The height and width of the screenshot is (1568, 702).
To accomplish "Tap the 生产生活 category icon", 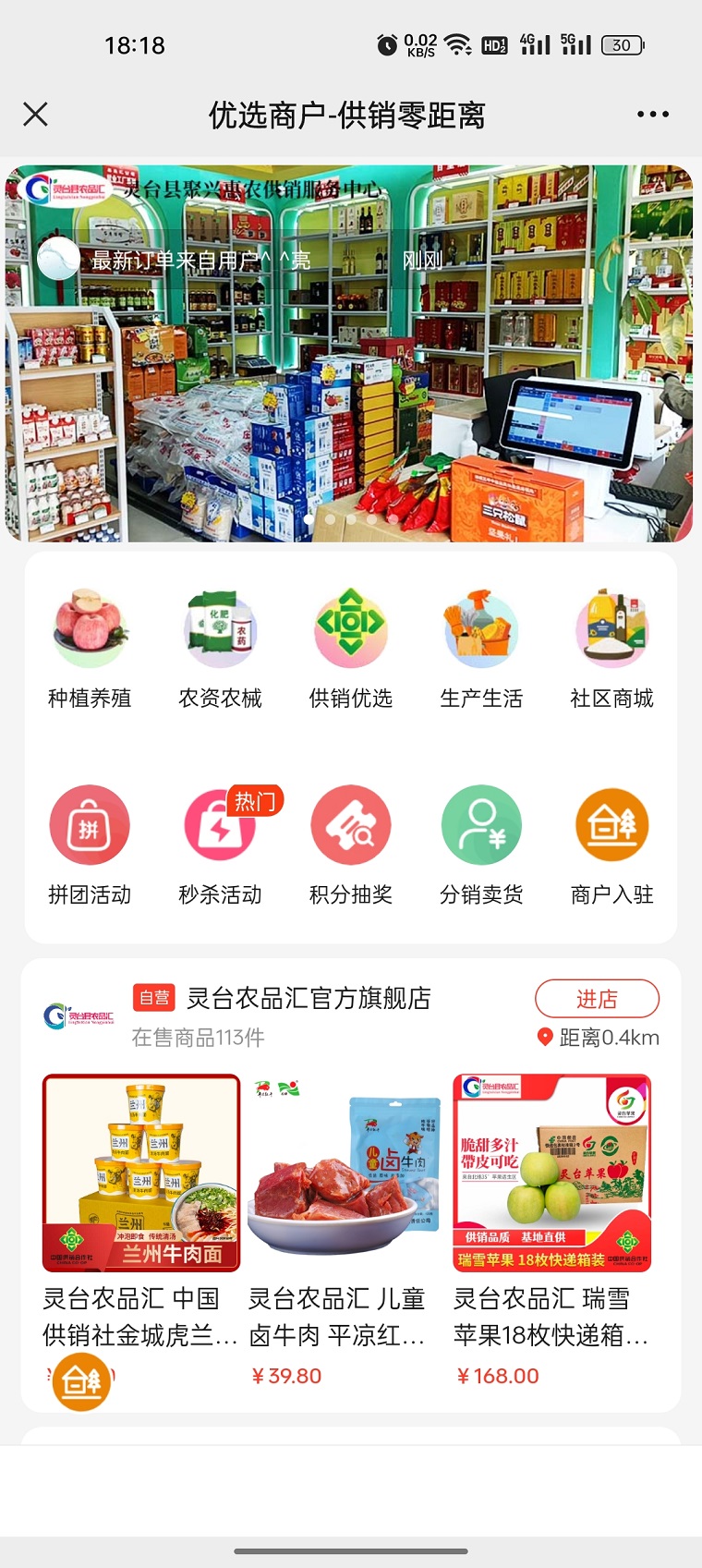I will pyautogui.click(x=481, y=629).
